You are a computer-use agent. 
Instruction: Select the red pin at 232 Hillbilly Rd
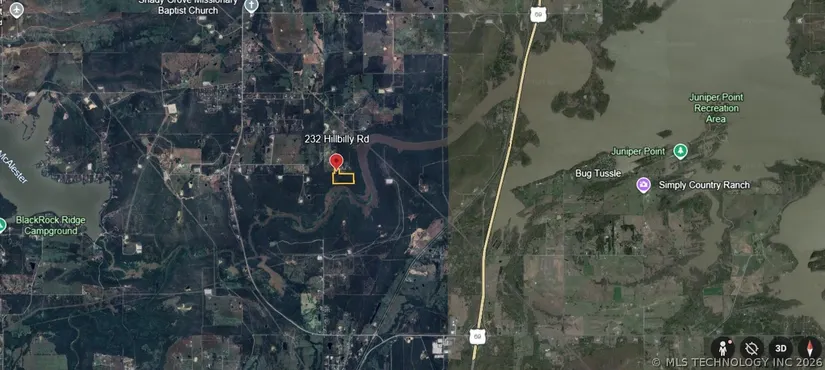tap(336, 162)
